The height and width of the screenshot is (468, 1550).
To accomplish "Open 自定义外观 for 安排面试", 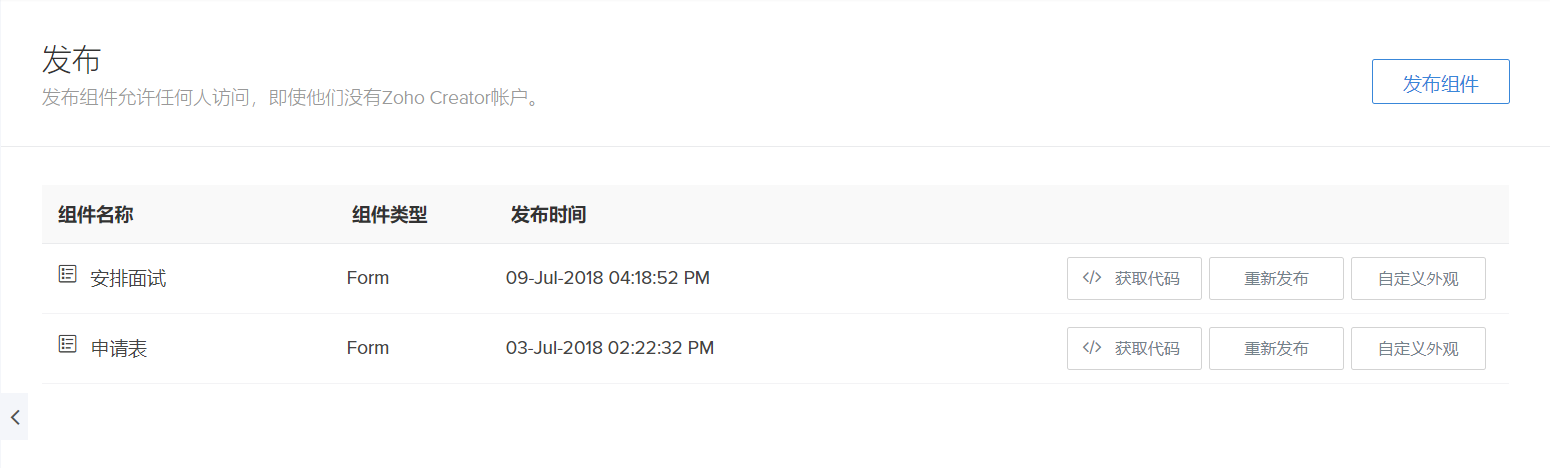I will (x=1418, y=279).
